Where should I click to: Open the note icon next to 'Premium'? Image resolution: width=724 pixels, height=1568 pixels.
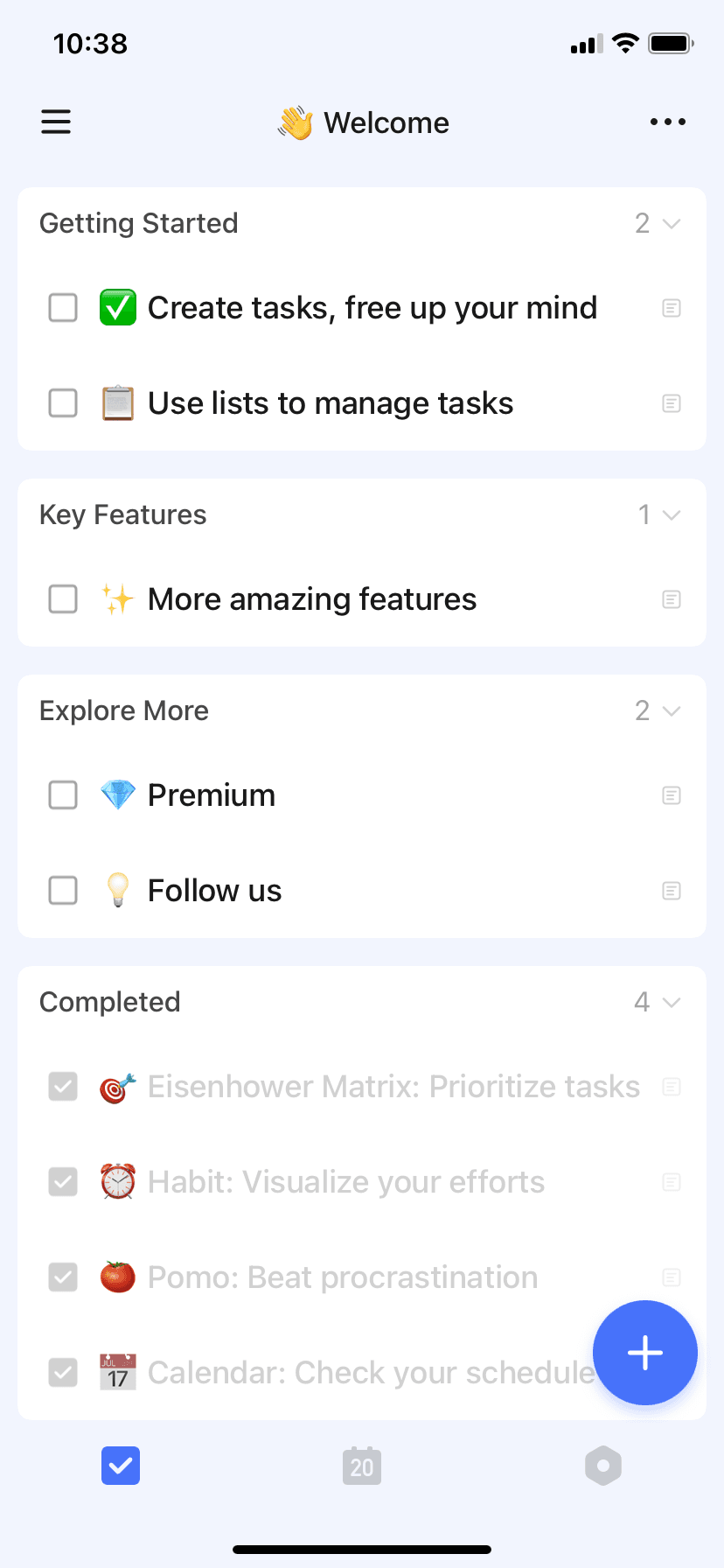point(671,794)
